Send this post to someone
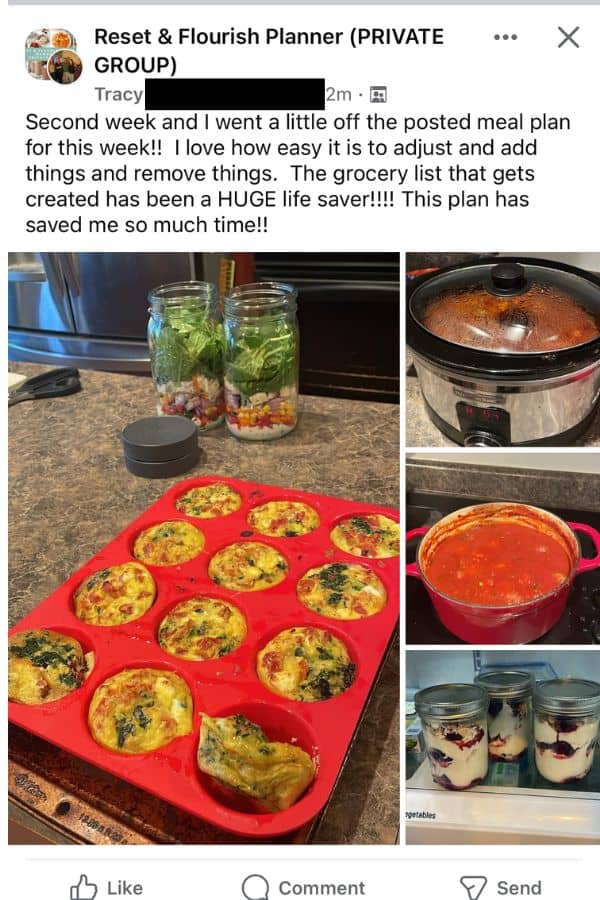600x900 pixels. 500,887
